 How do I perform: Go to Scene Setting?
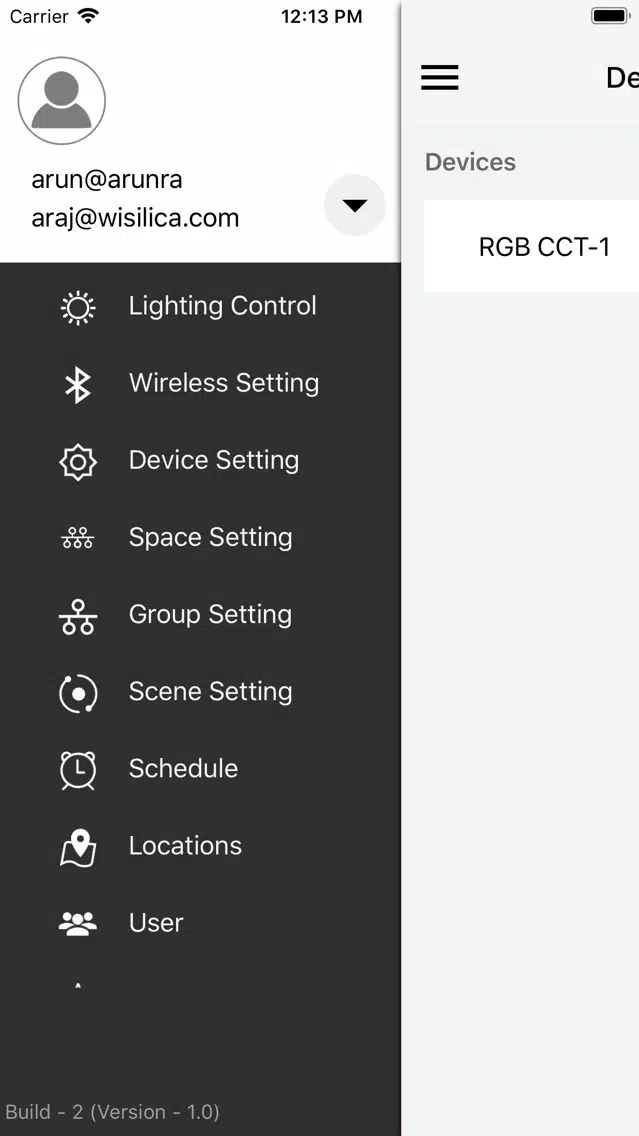200,692
